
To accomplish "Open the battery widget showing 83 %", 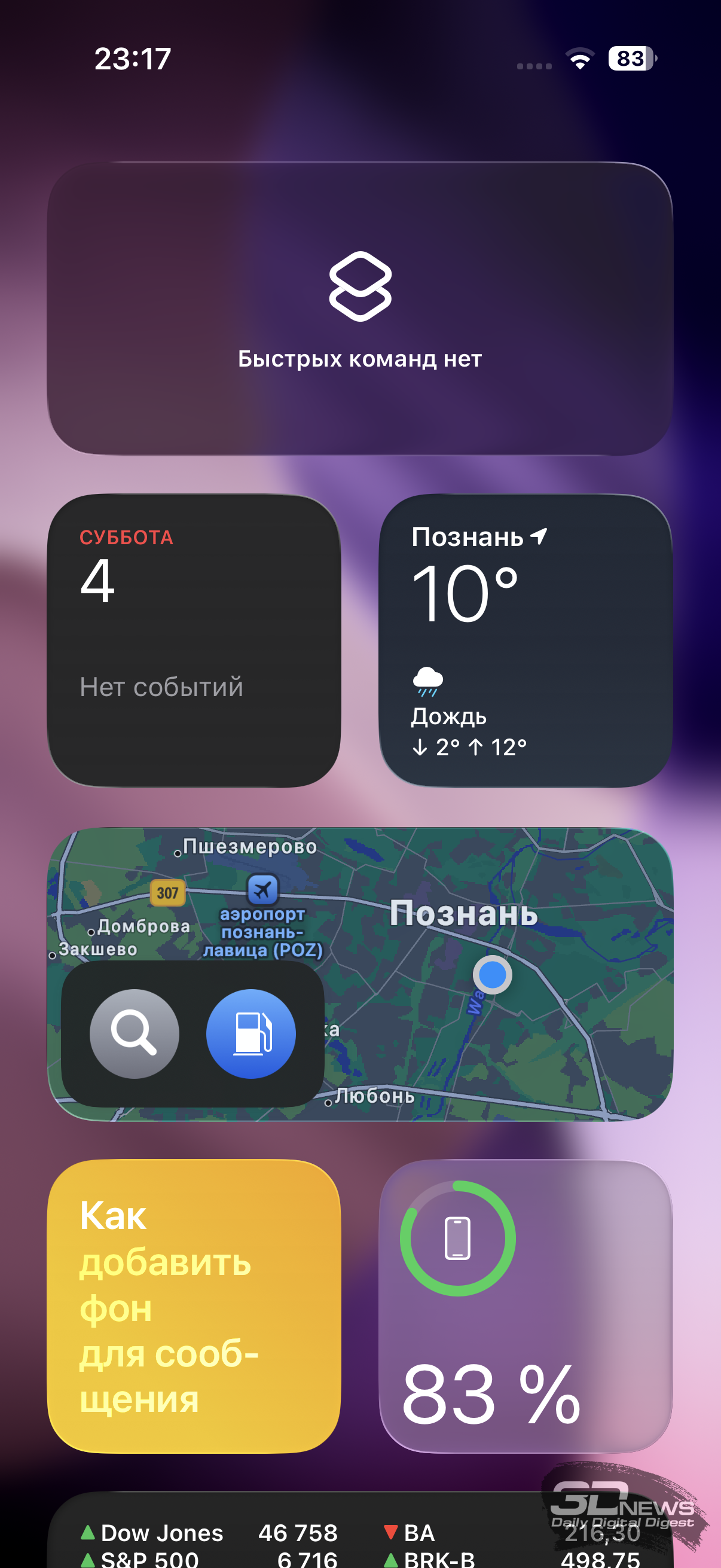I will click(525, 1306).
